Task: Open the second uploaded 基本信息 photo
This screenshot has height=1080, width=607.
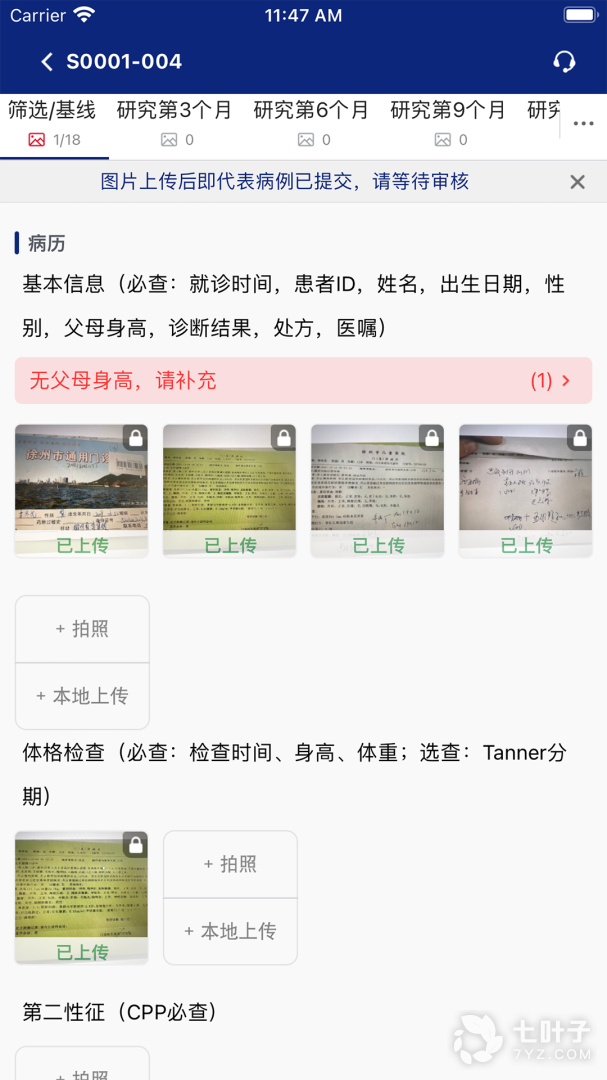Action: coord(229,491)
